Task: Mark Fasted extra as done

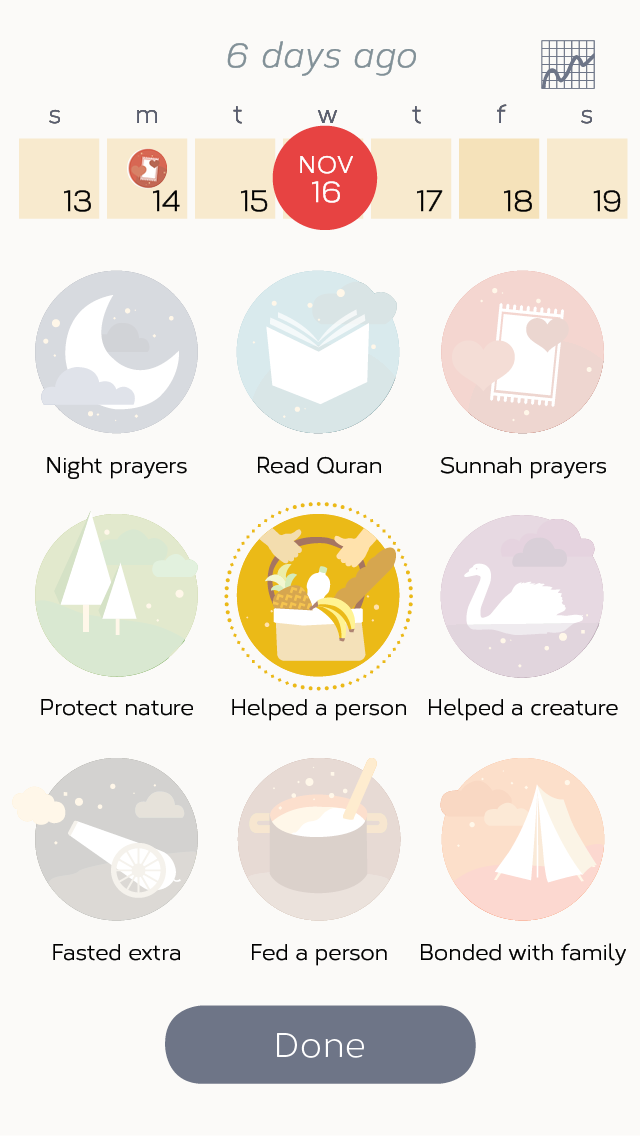Action: pos(116,840)
